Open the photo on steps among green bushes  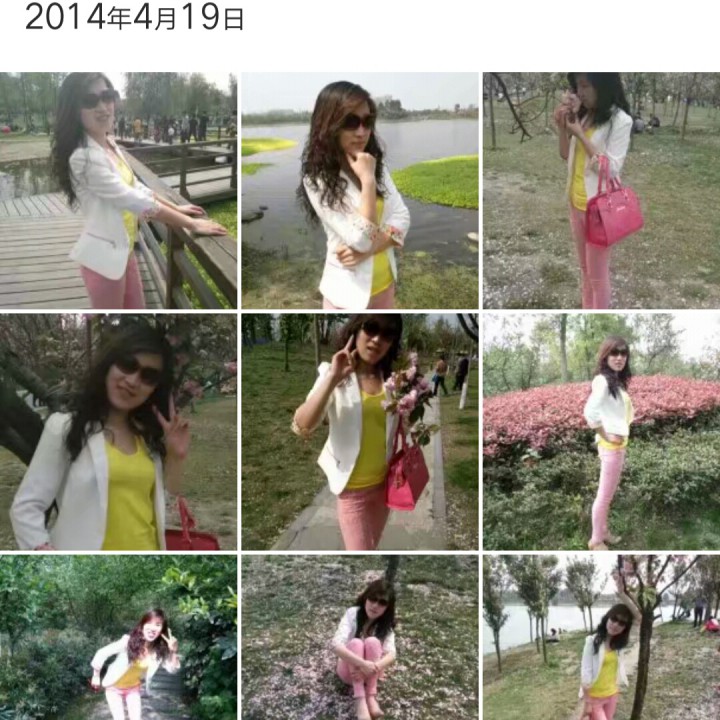[x=118, y=637]
